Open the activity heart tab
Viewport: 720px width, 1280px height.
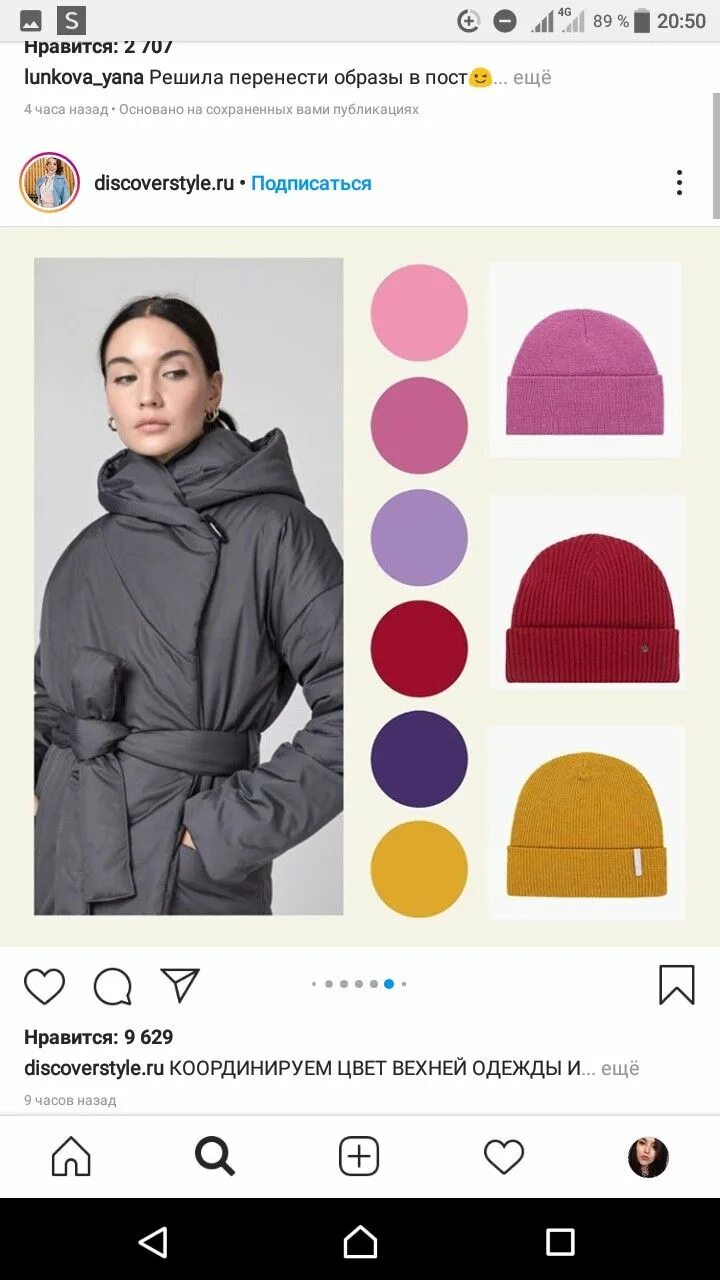point(504,1157)
